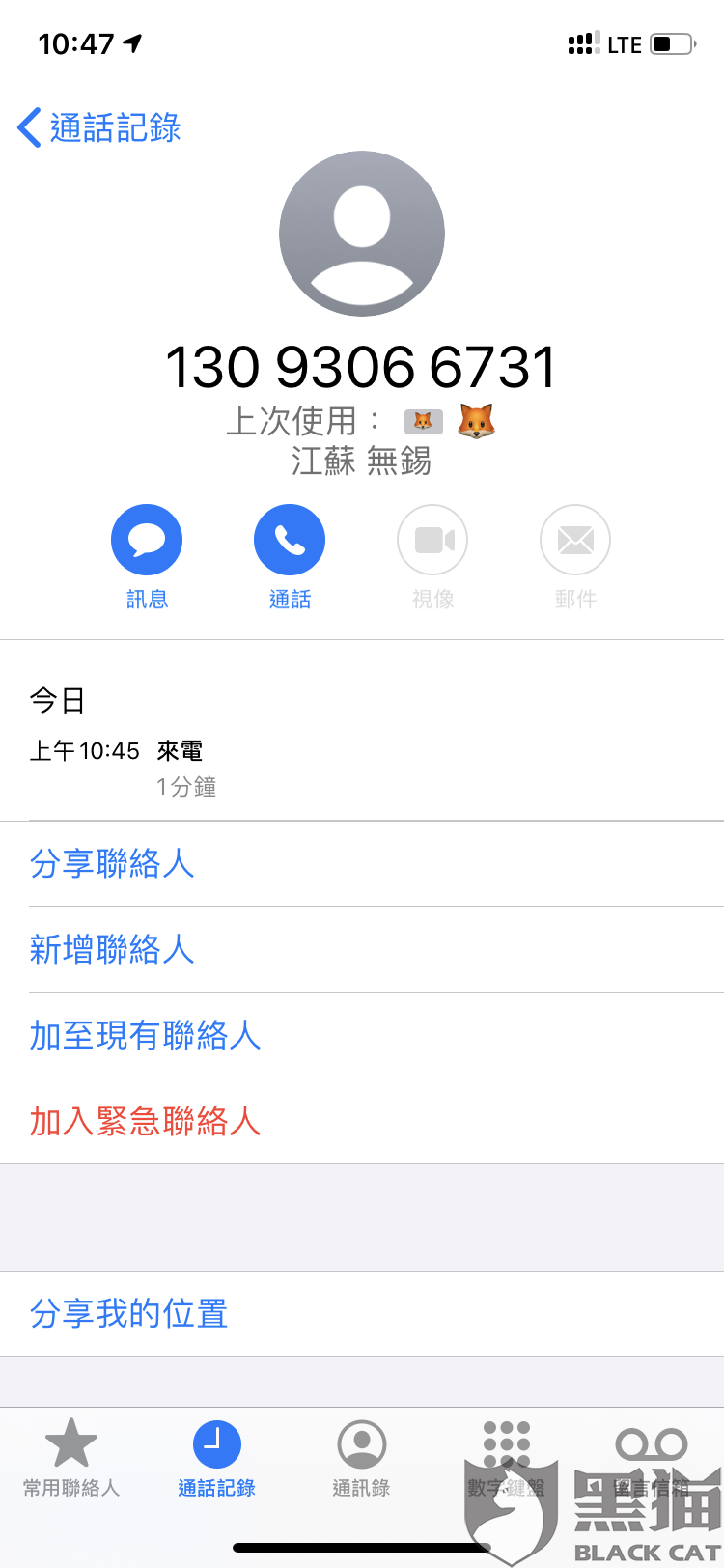Tap 加入緊急聯絡人

(x=145, y=1121)
